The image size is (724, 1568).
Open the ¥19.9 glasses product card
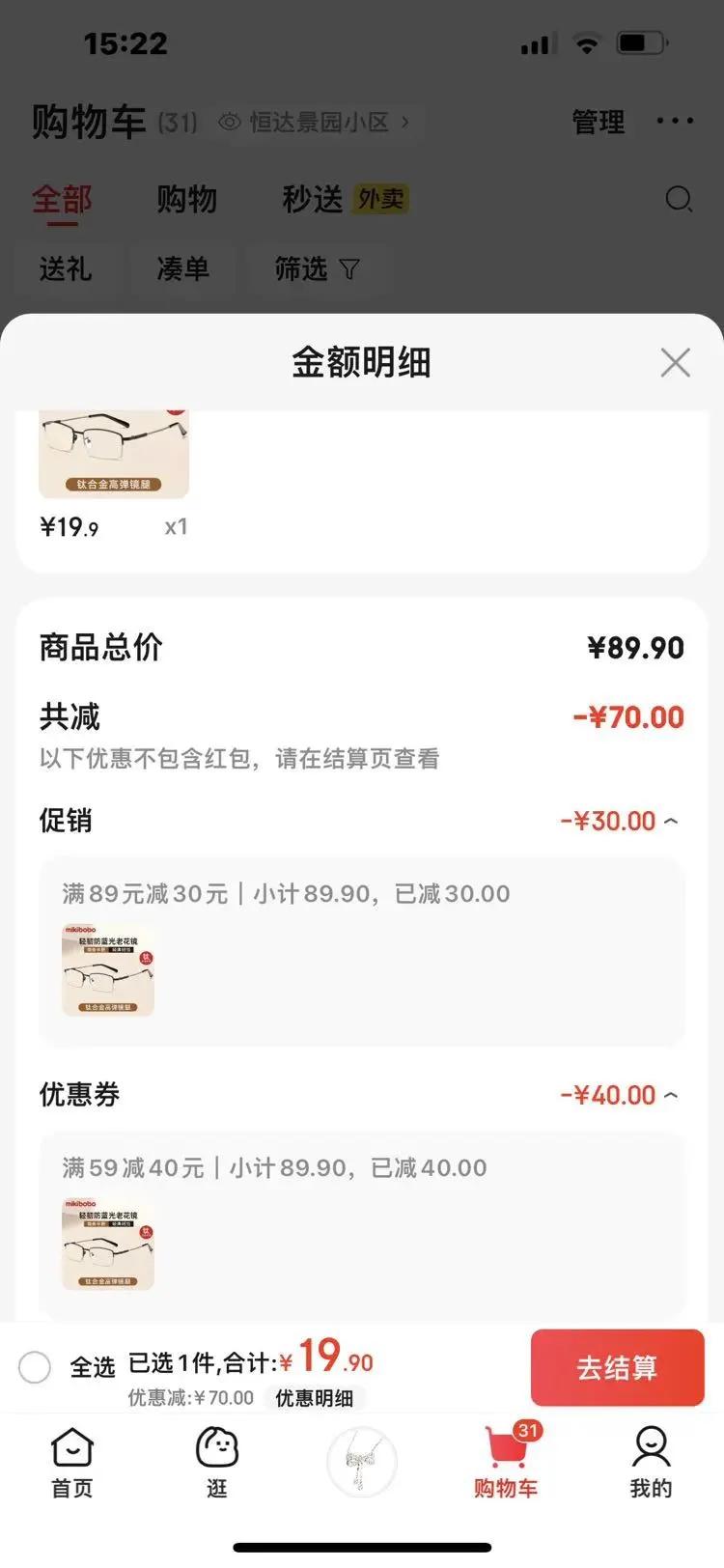click(114, 456)
